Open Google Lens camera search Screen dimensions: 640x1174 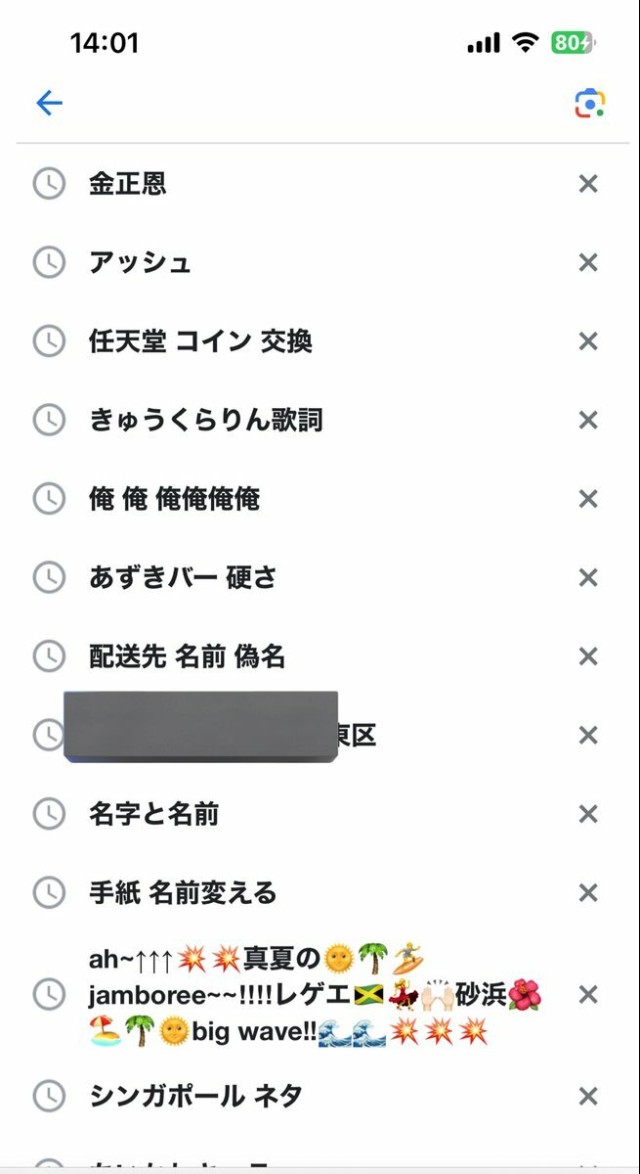point(590,103)
